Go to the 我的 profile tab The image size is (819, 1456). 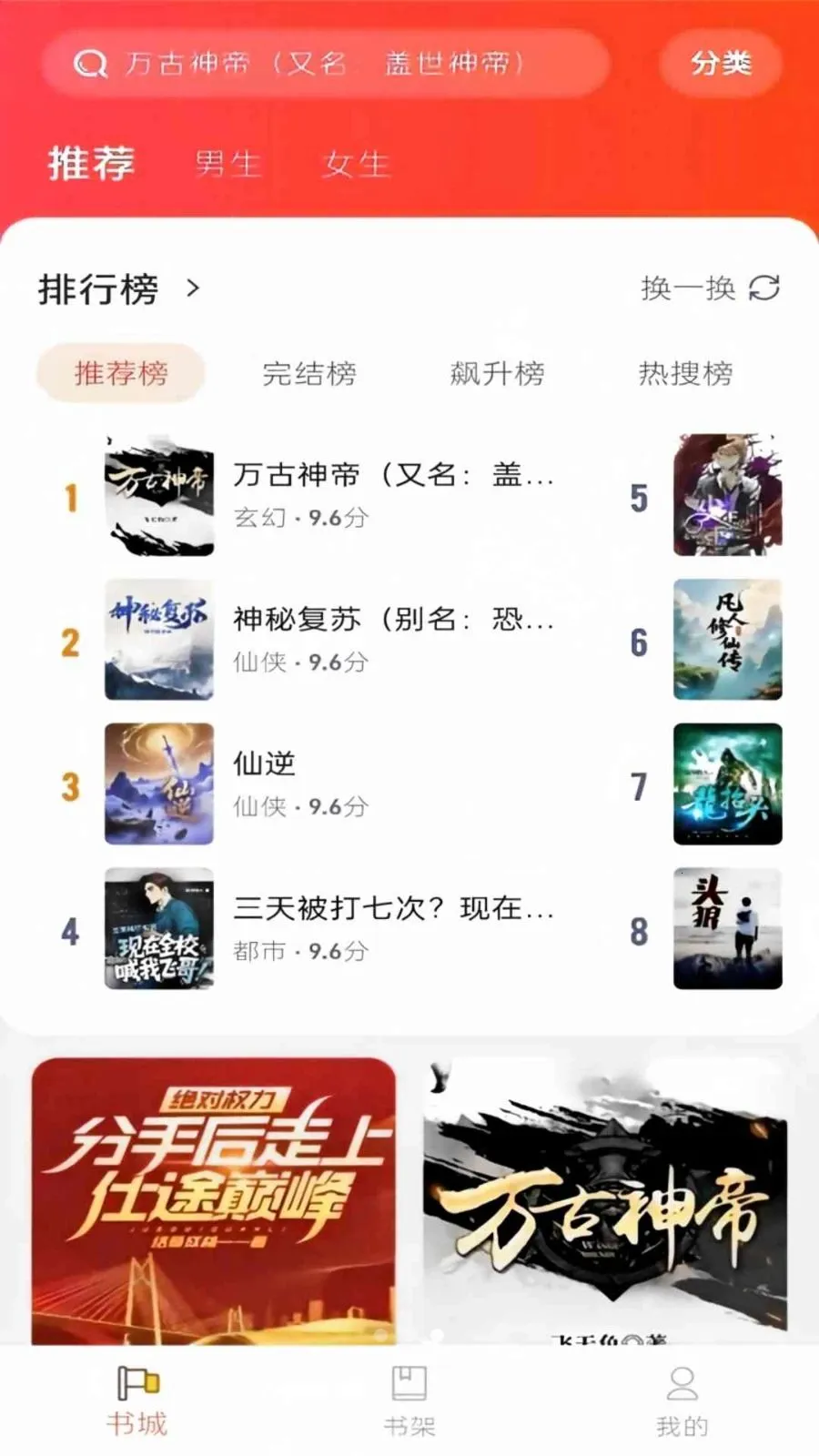pyautogui.click(x=682, y=1401)
